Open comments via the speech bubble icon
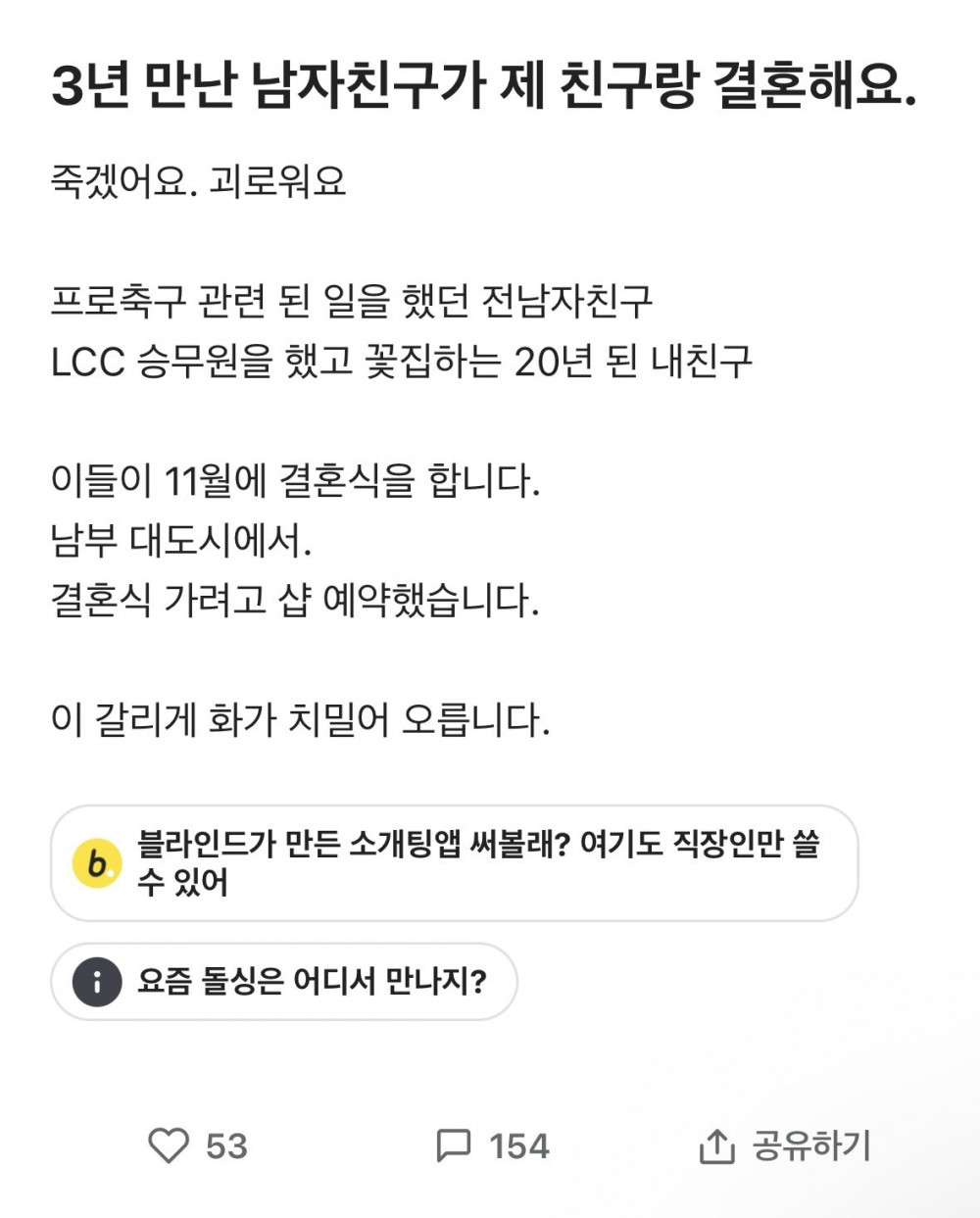The width and height of the screenshot is (980, 1218). tap(457, 1143)
